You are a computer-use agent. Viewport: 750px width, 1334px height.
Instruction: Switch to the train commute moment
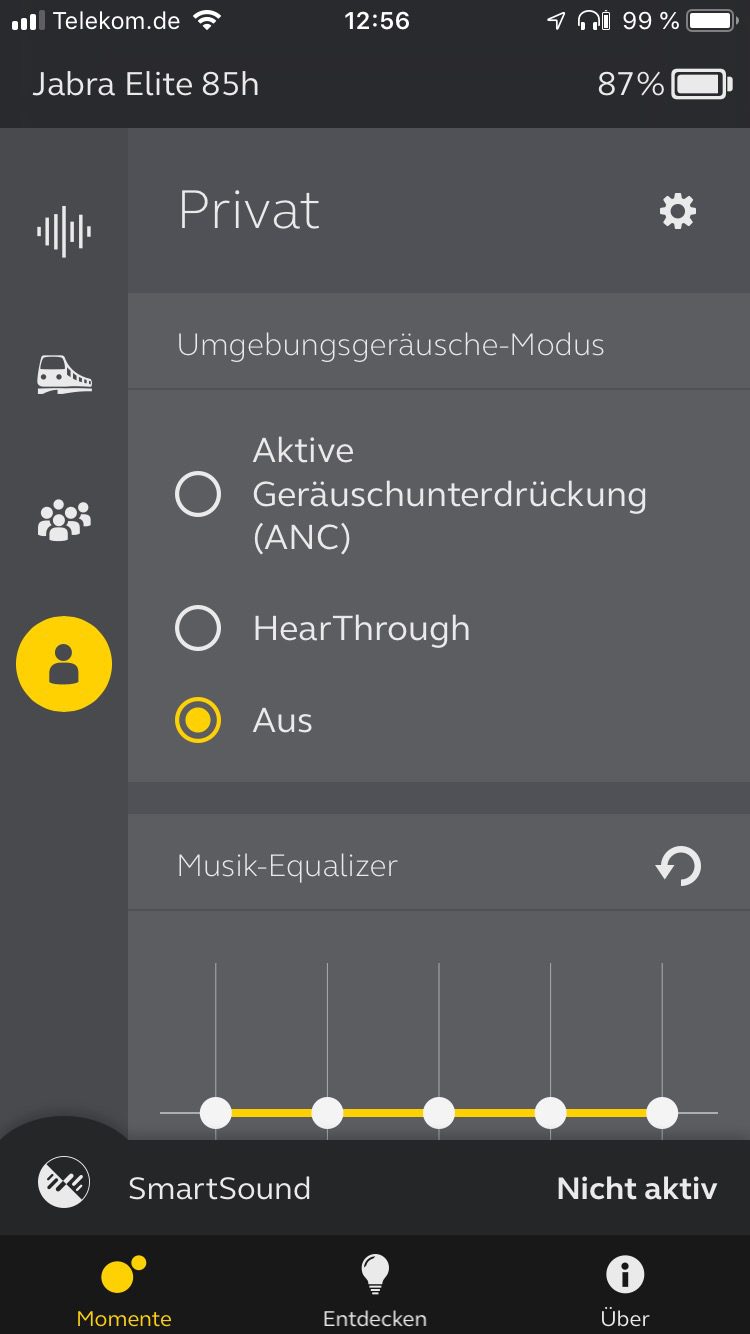coord(64,375)
